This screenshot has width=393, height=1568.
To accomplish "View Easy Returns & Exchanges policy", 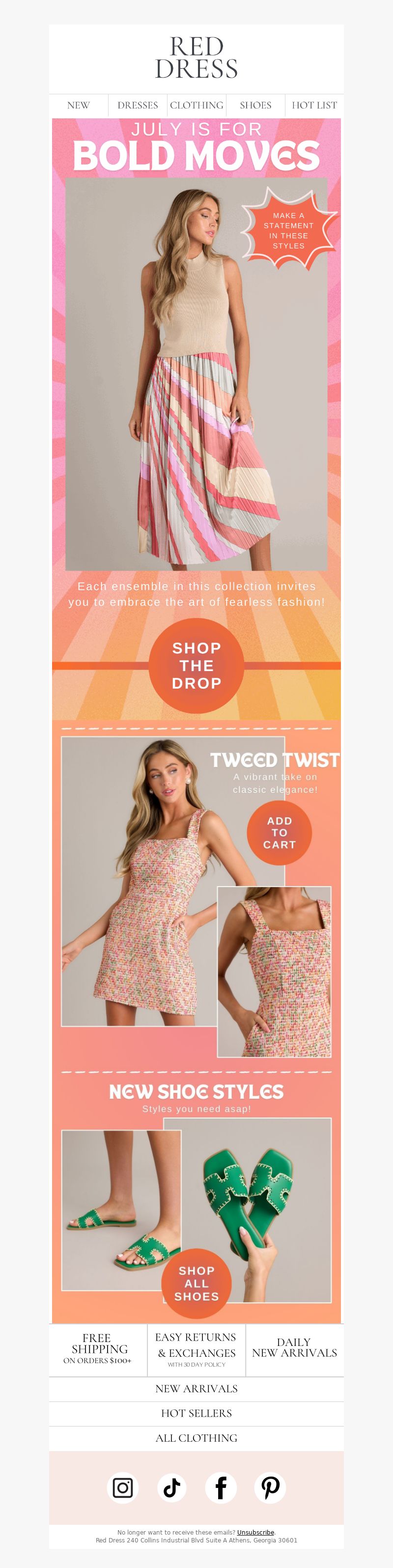I will [x=196, y=1349].
